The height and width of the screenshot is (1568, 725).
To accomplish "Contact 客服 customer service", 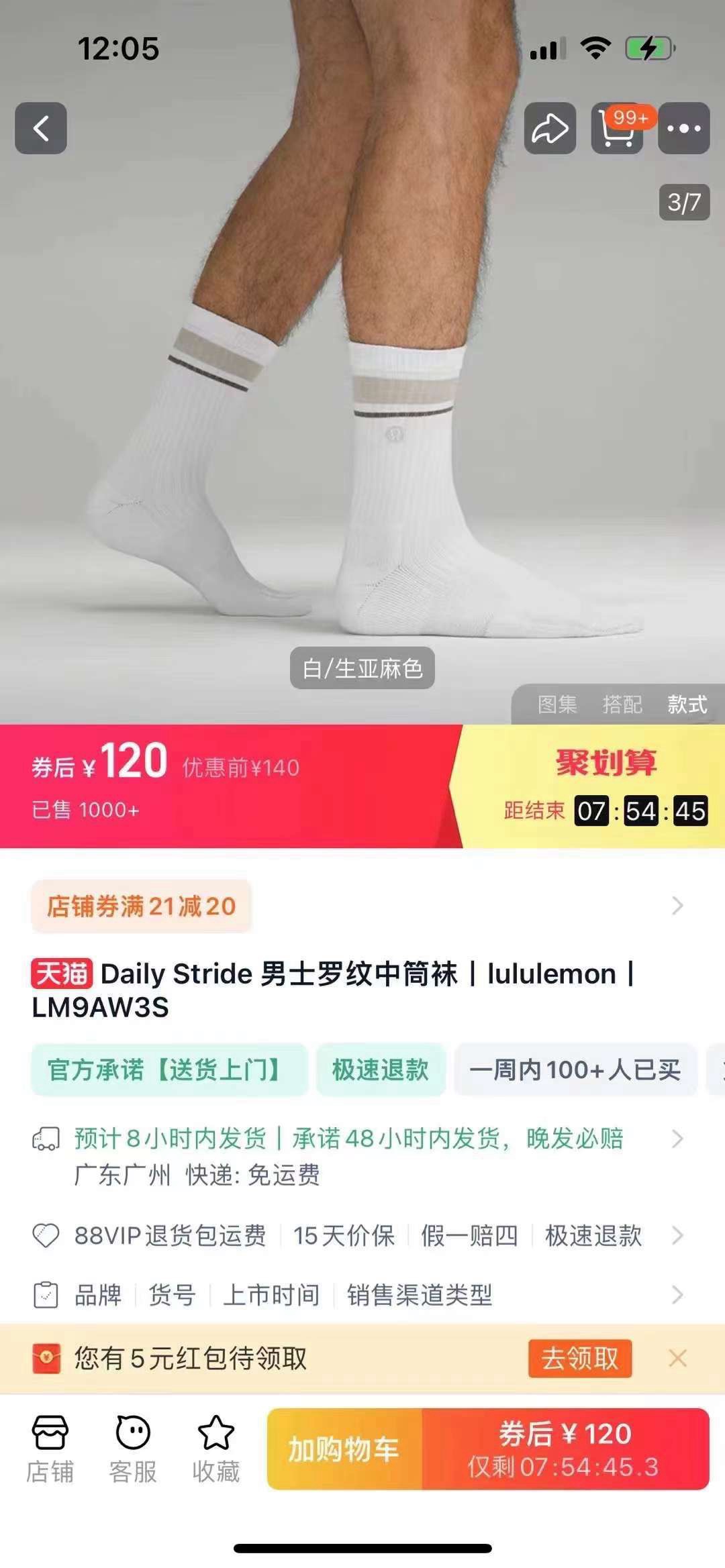I will pyautogui.click(x=133, y=1448).
